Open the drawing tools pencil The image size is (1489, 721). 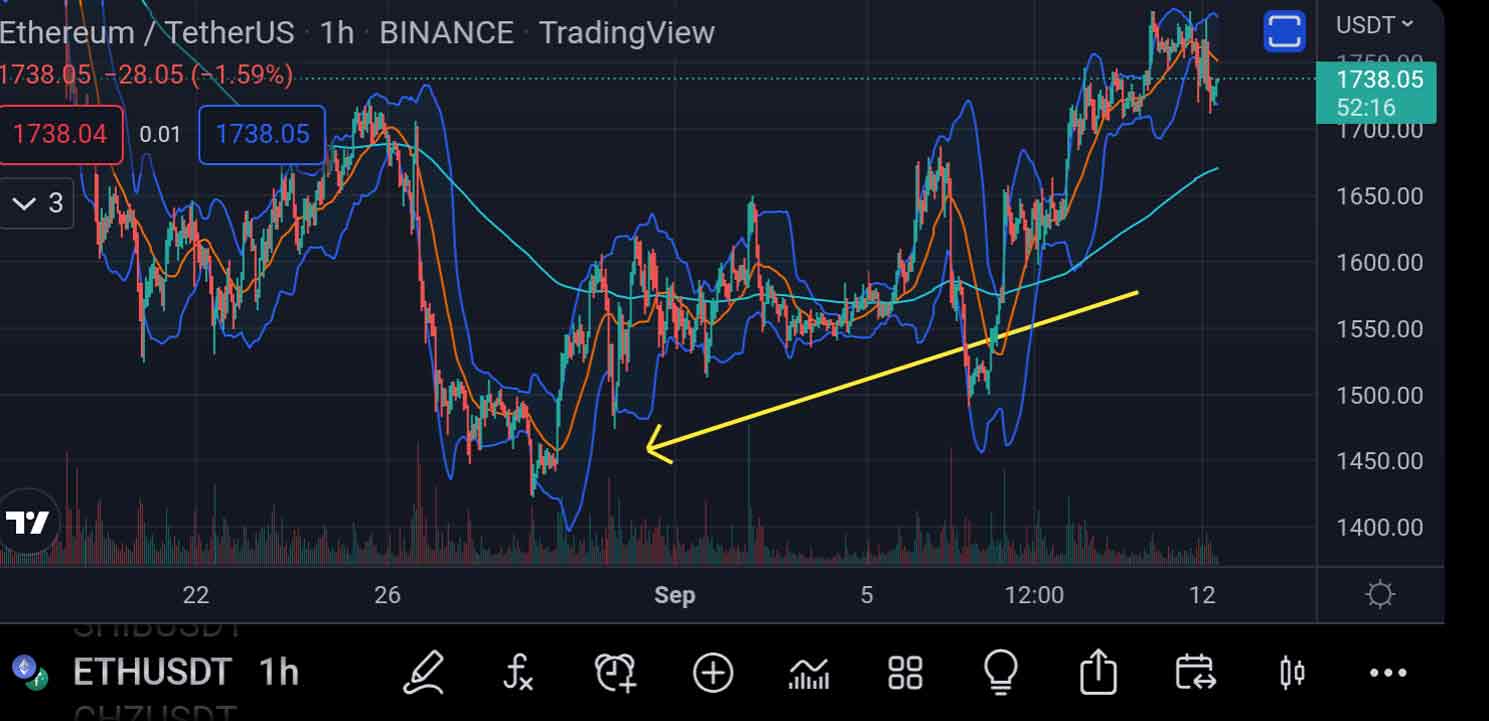(423, 672)
